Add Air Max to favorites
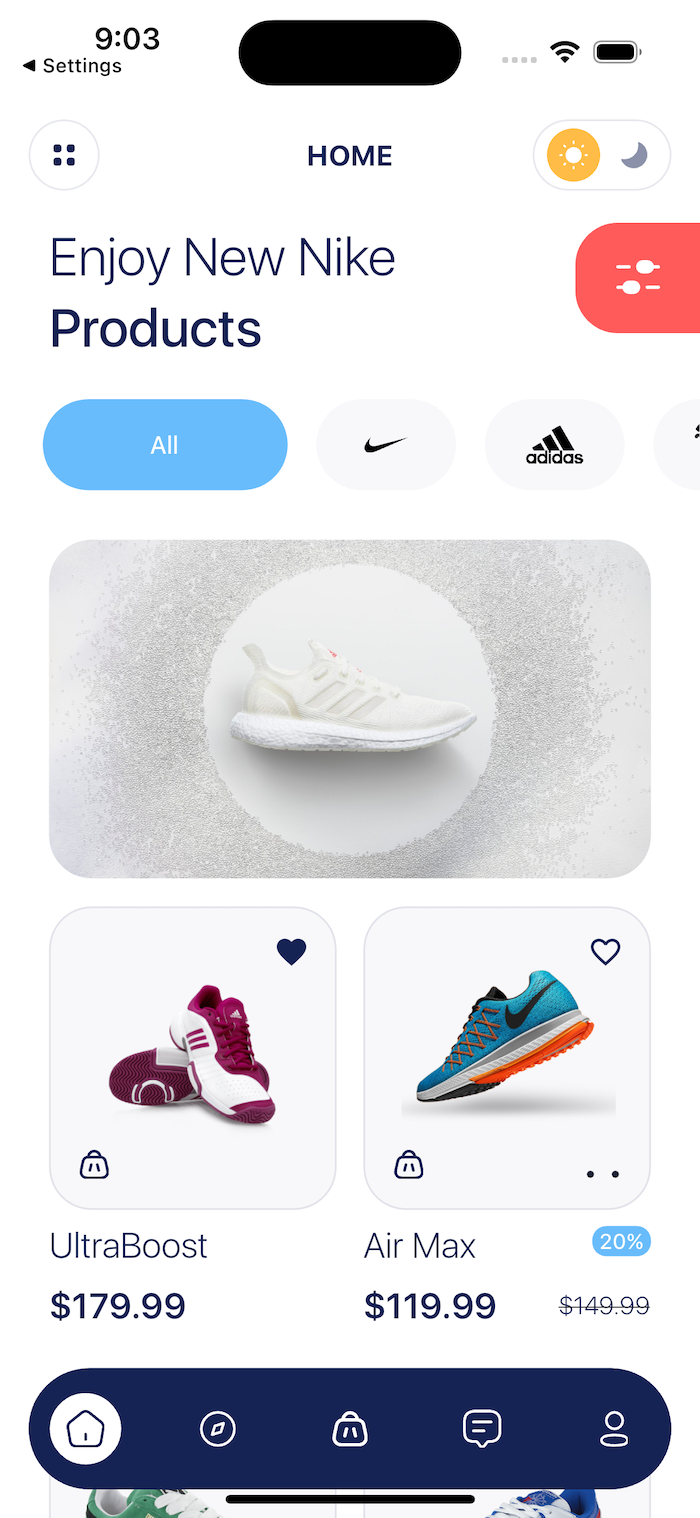The height and width of the screenshot is (1518, 700). pyautogui.click(x=605, y=951)
